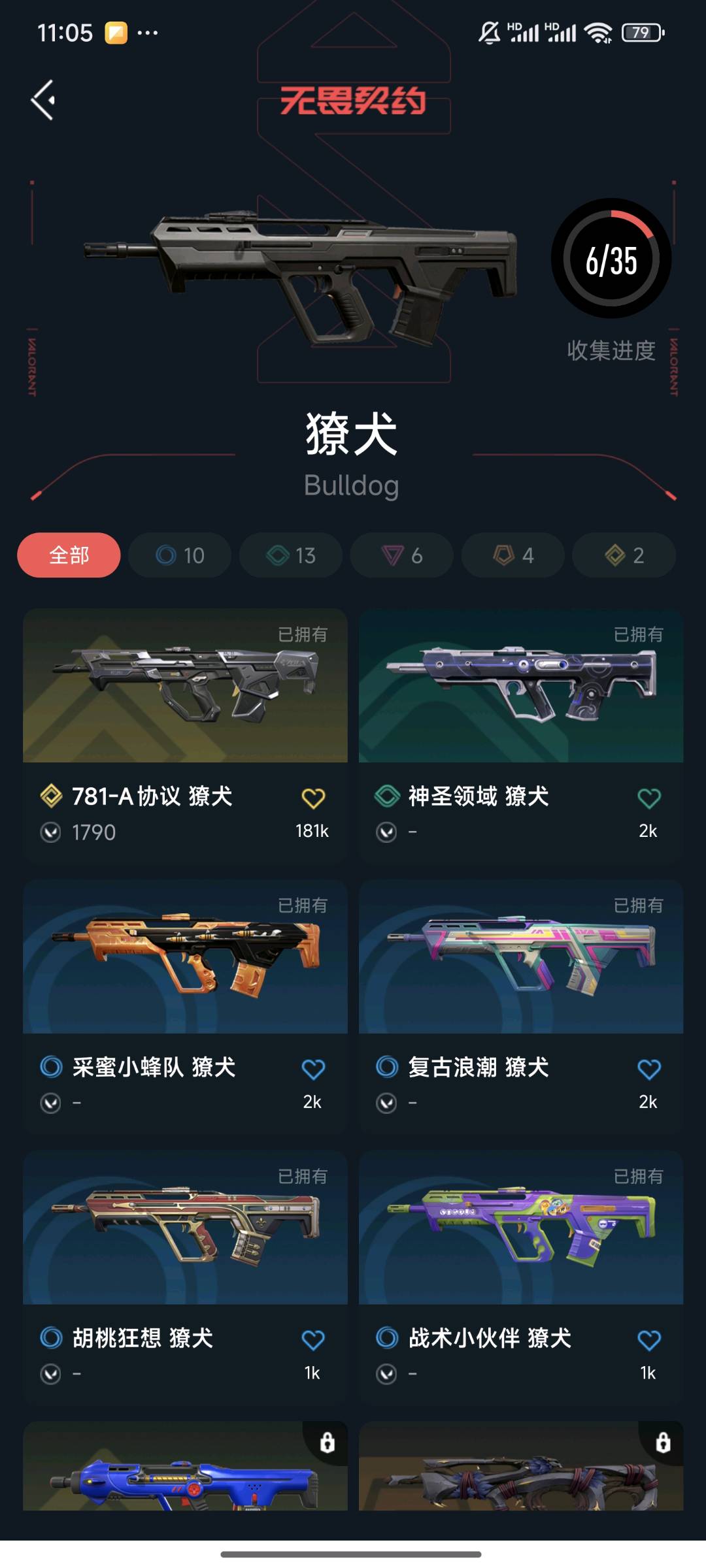Like the 采蜜小蜂队 獠犬 skin
This screenshot has height=1568, width=706.
[313, 1069]
